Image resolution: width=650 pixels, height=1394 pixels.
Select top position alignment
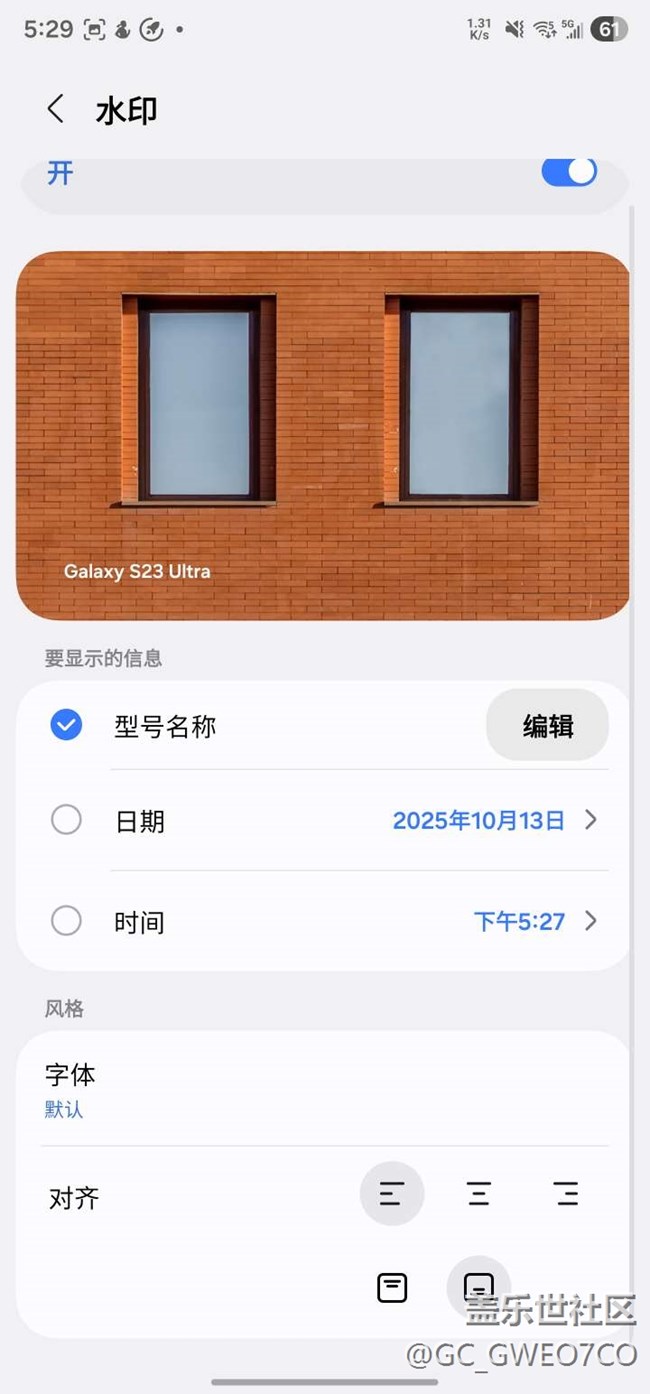pyautogui.click(x=392, y=1288)
